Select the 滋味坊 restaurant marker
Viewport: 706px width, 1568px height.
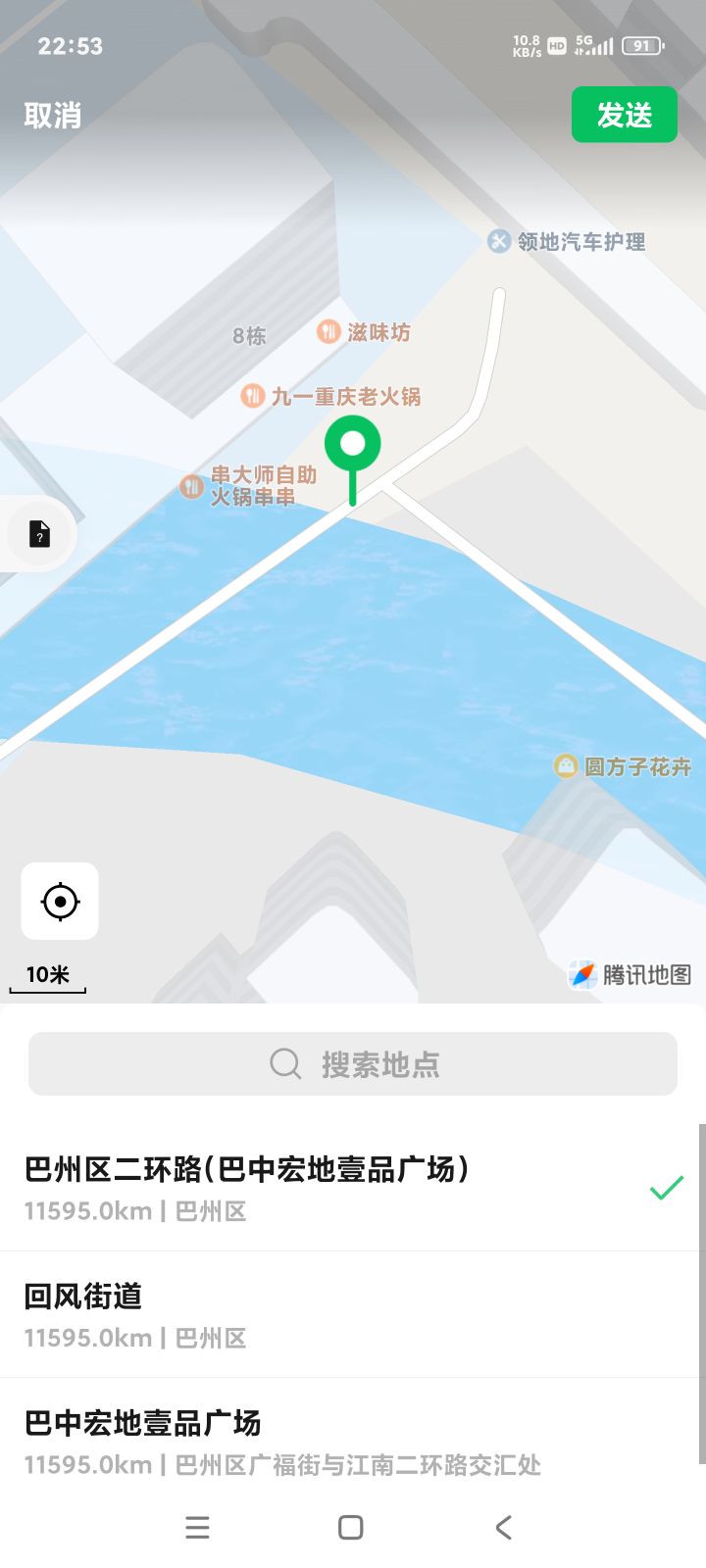coord(328,332)
